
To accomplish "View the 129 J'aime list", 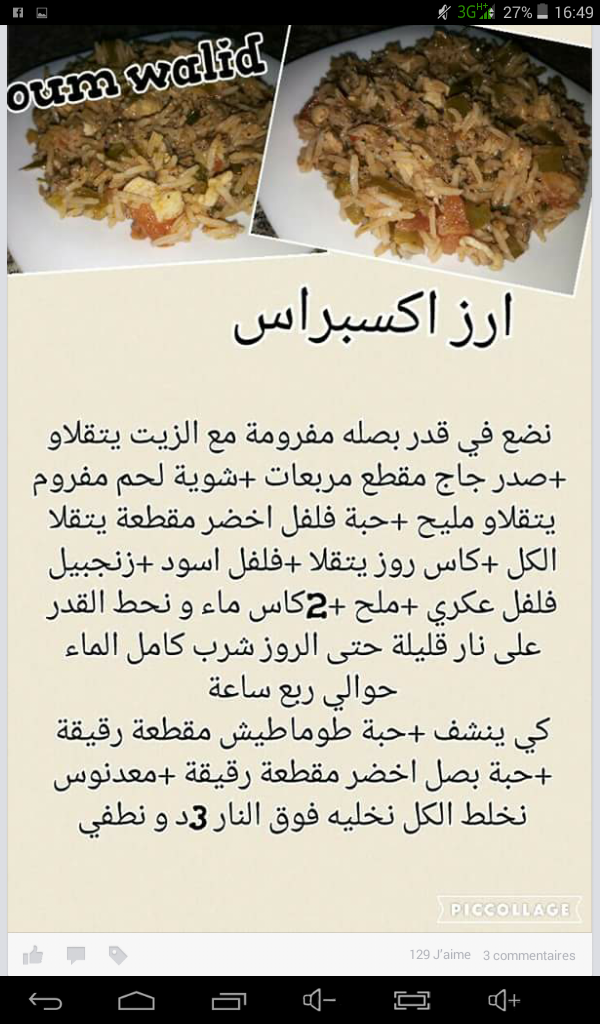I will (x=439, y=955).
